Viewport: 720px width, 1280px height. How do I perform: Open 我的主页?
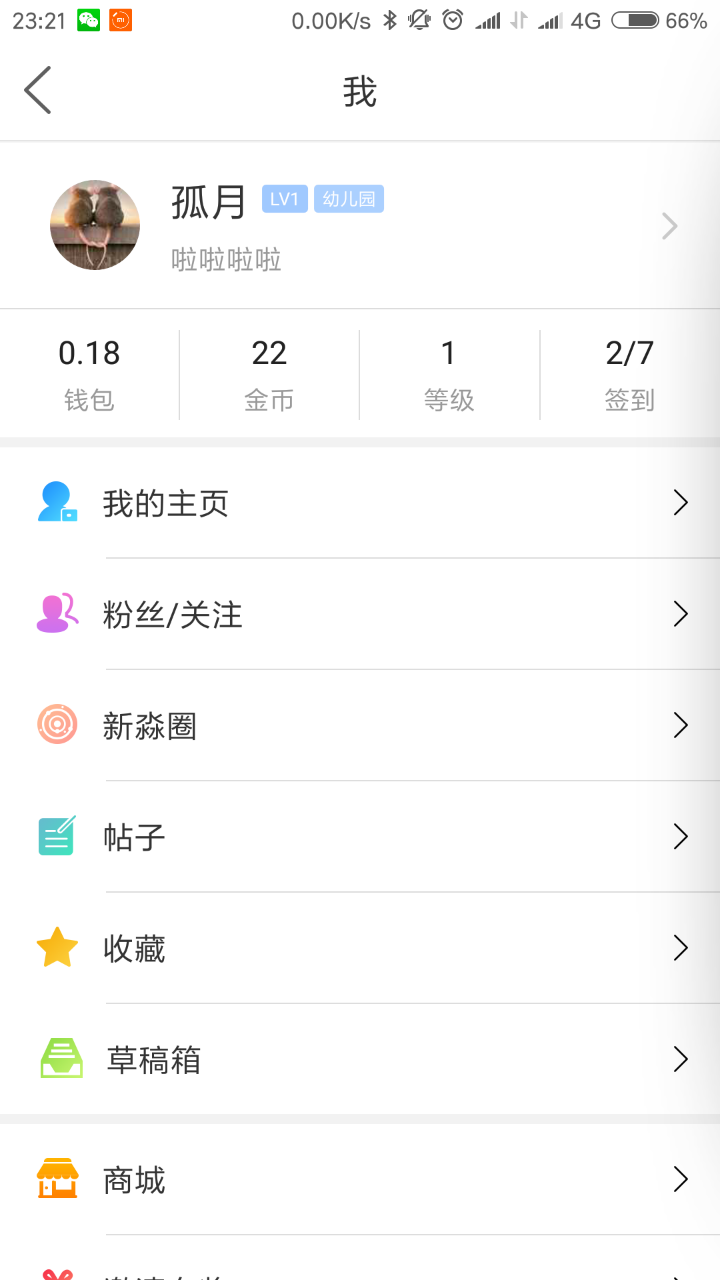pos(360,503)
